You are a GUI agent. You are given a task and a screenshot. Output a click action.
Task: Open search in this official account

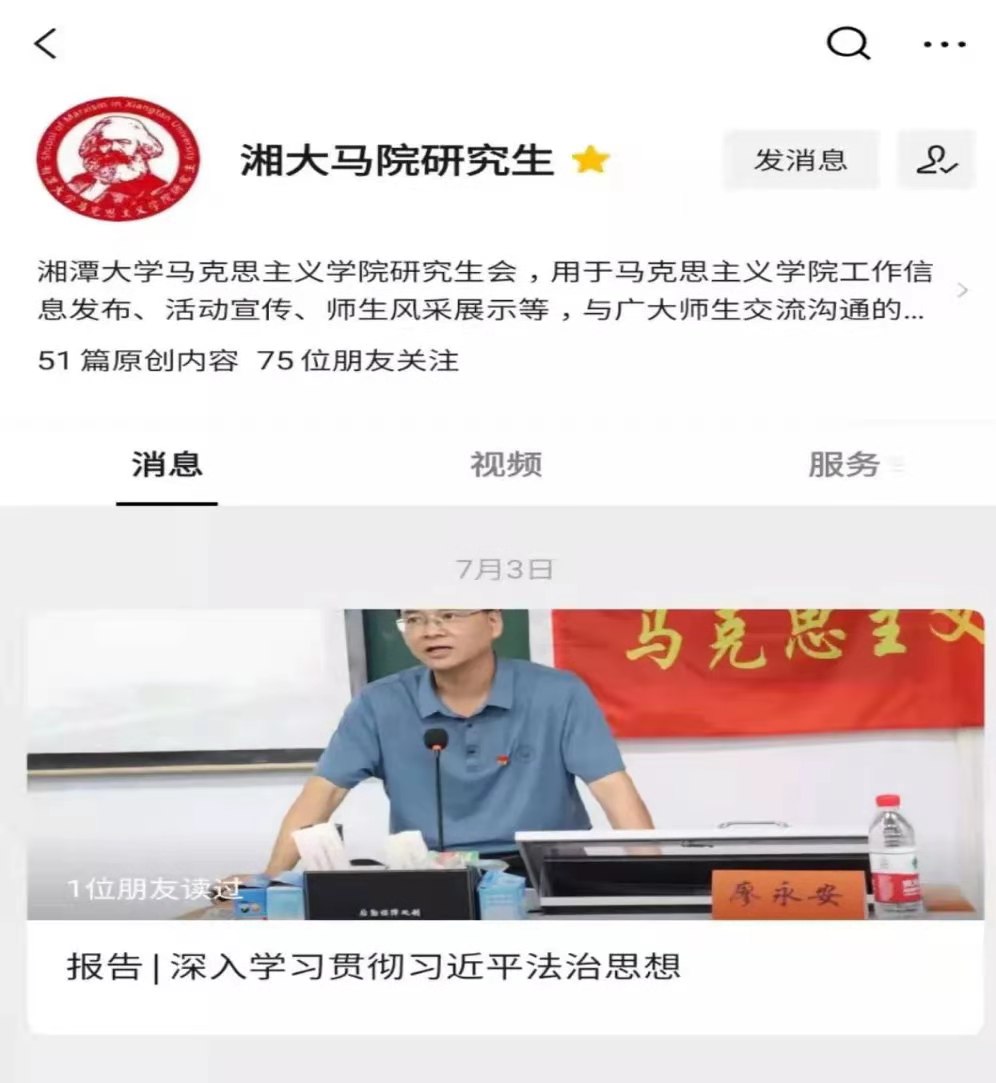point(847,43)
